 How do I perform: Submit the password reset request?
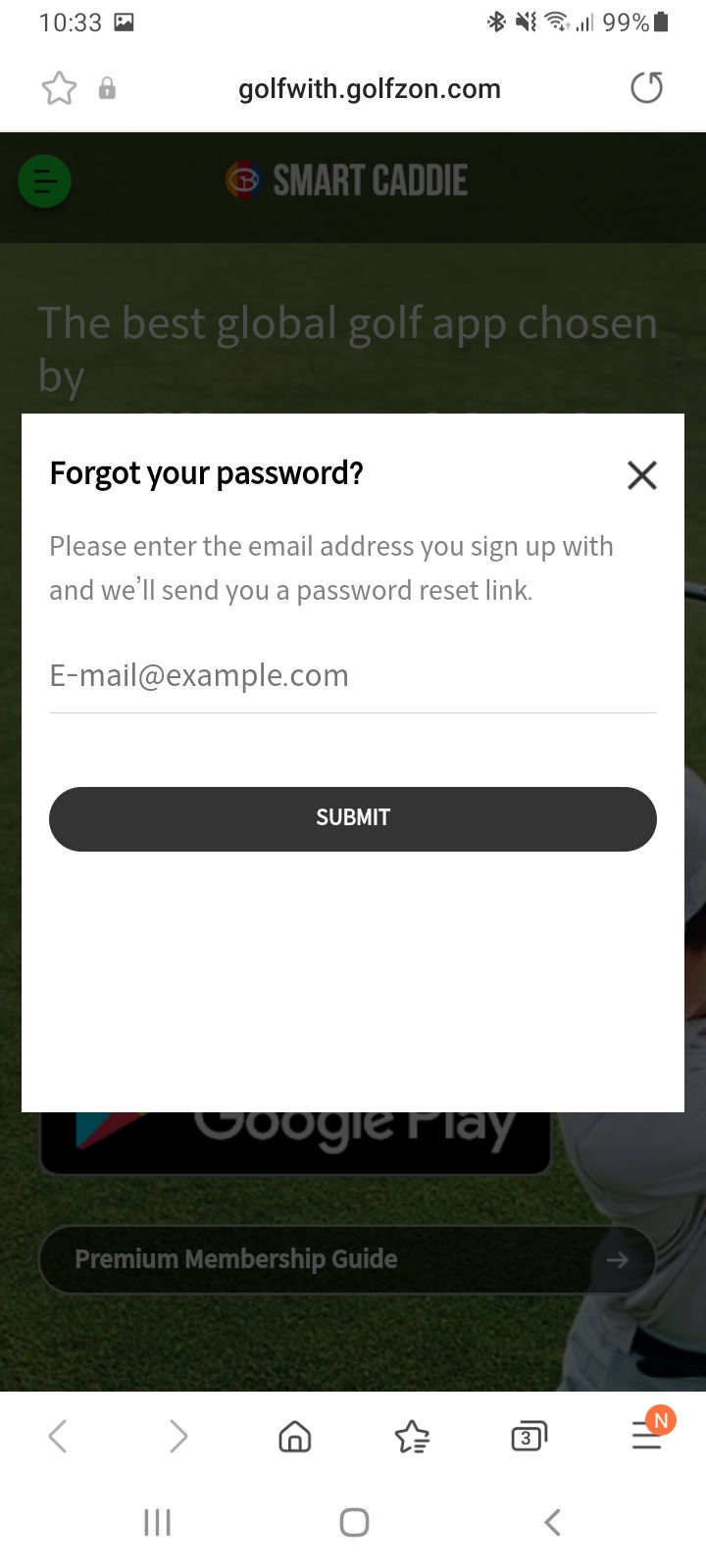[x=353, y=818]
